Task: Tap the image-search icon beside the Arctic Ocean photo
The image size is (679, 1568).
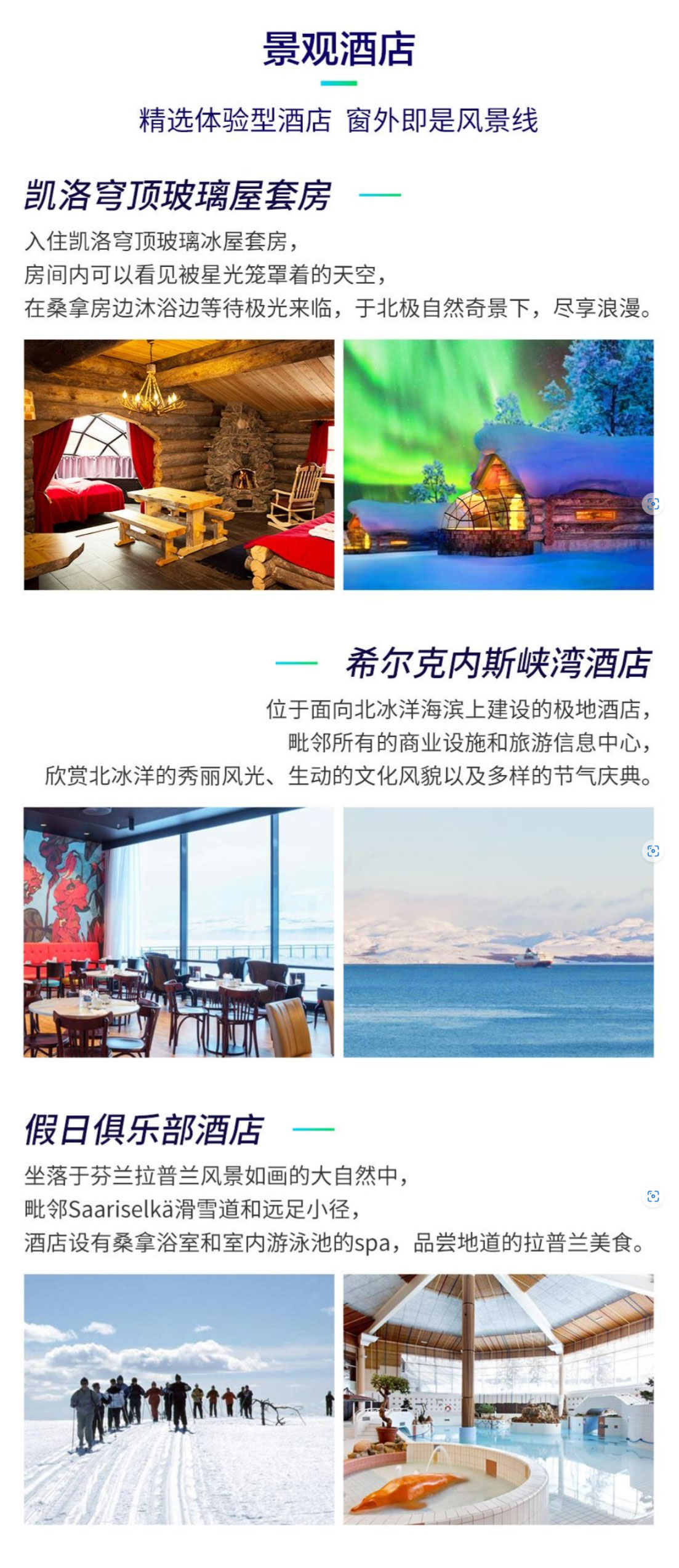Action: click(653, 851)
